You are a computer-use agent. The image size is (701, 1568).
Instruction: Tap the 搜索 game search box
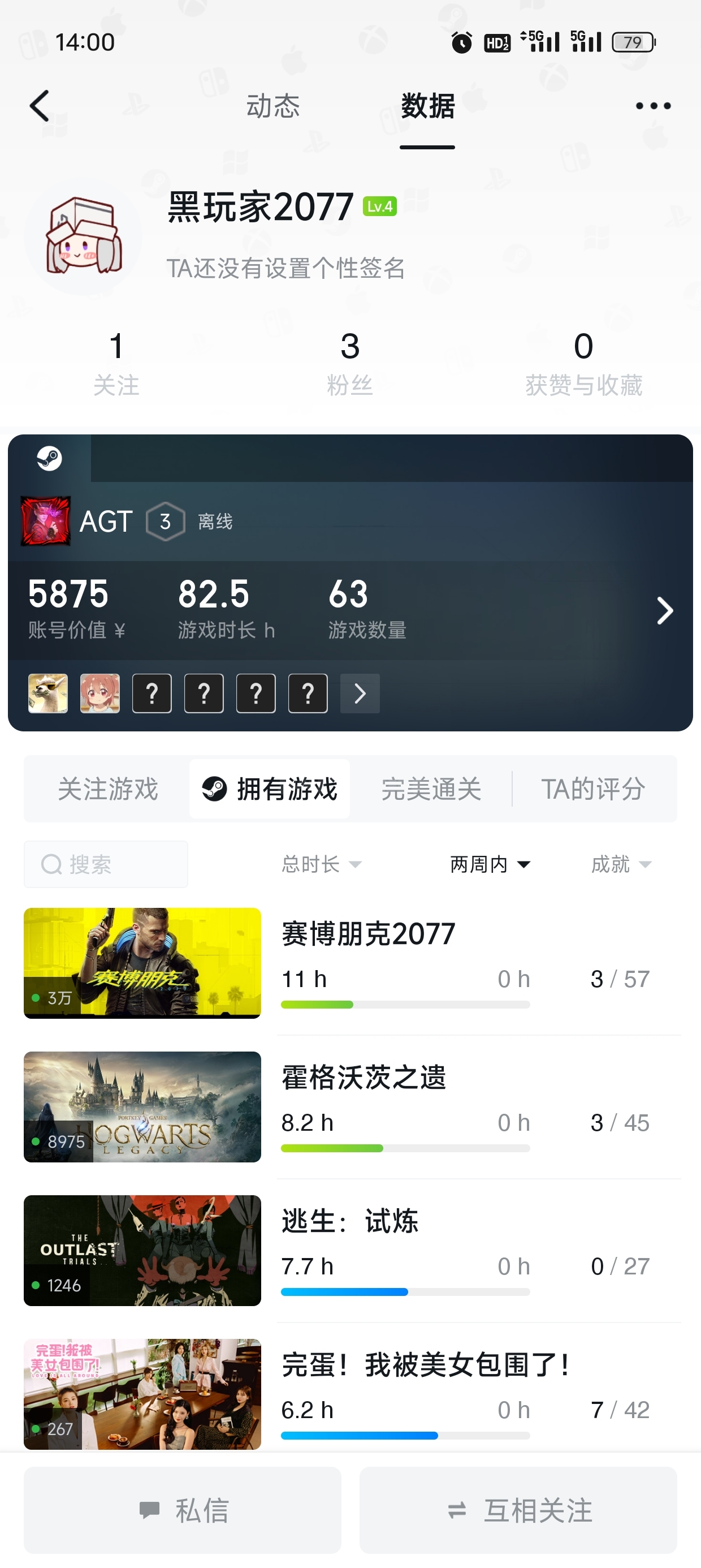click(x=106, y=864)
